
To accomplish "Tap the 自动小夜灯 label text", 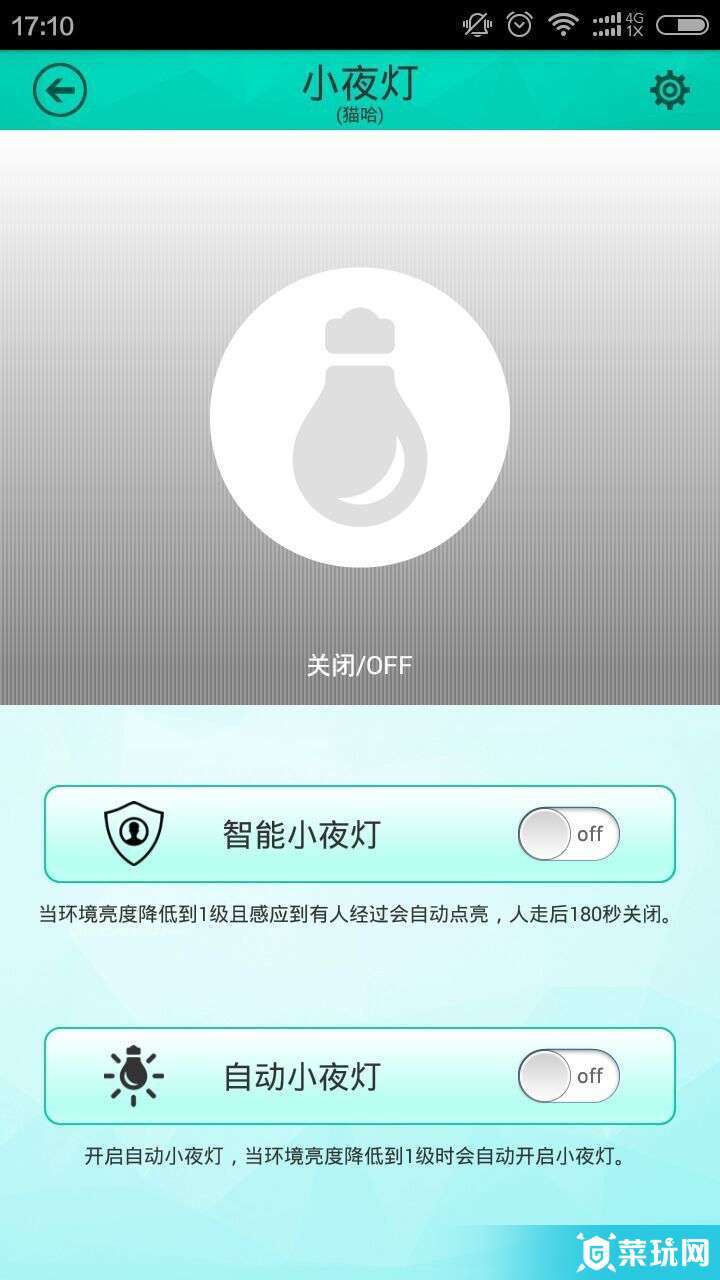I will coord(300,1077).
